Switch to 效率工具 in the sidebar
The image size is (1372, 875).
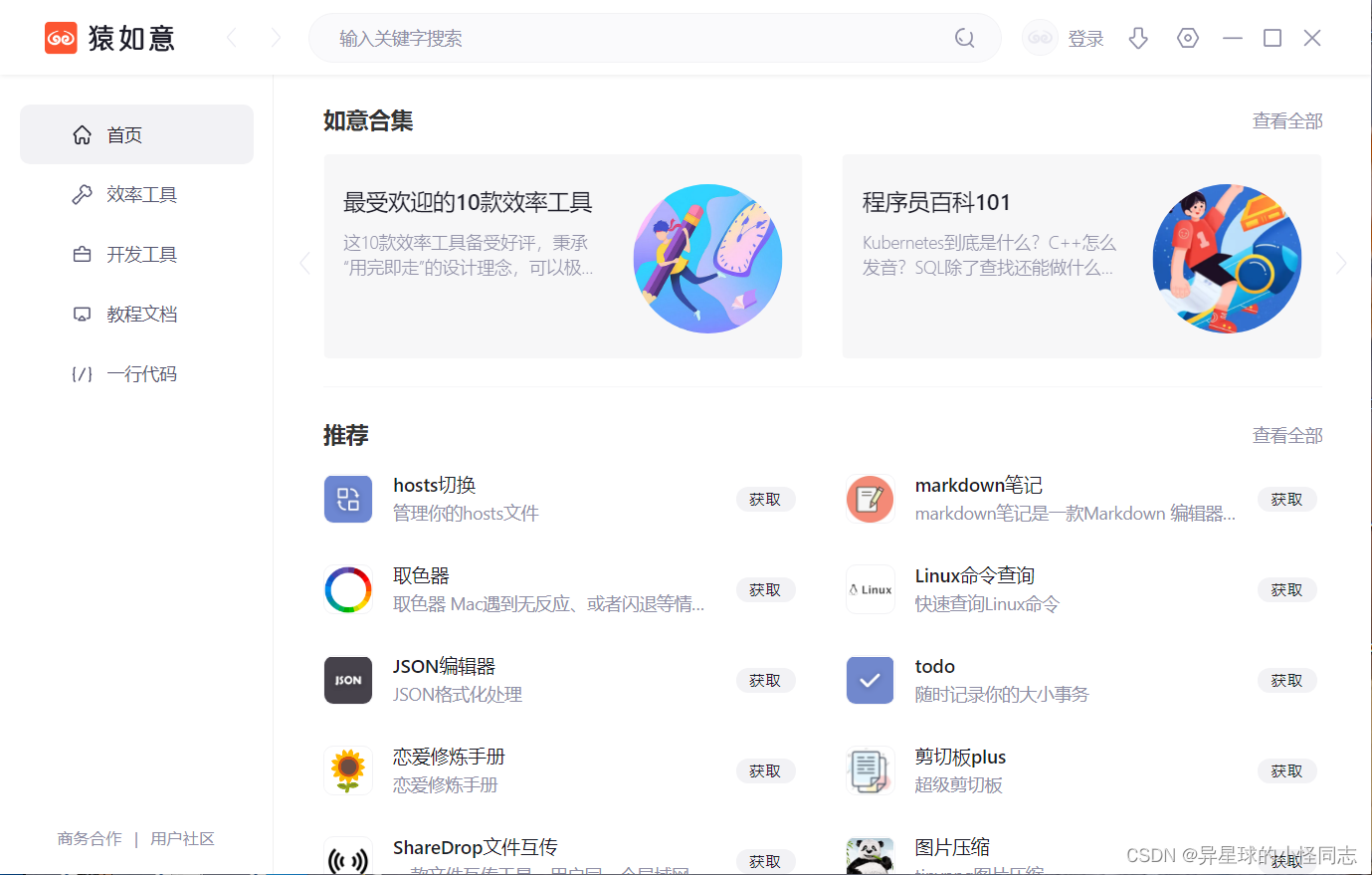[140, 195]
